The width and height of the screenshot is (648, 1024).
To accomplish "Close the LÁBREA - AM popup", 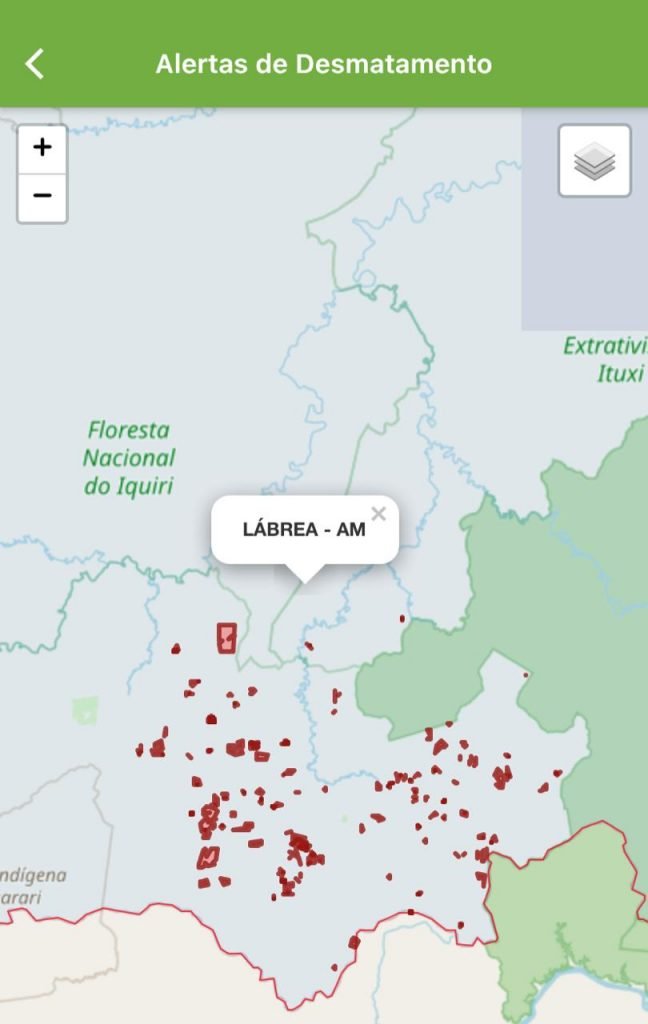I will pyautogui.click(x=378, y=514).
